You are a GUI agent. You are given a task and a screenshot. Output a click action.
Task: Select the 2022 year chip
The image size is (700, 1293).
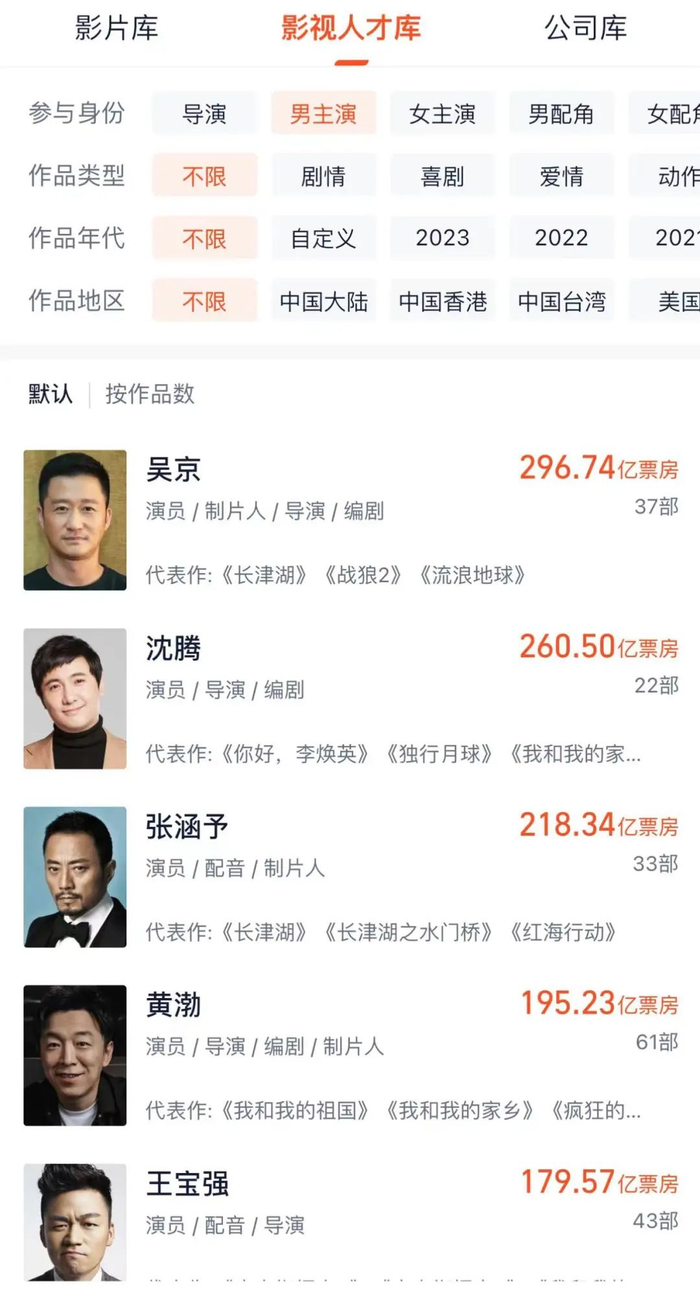[561, 239]
